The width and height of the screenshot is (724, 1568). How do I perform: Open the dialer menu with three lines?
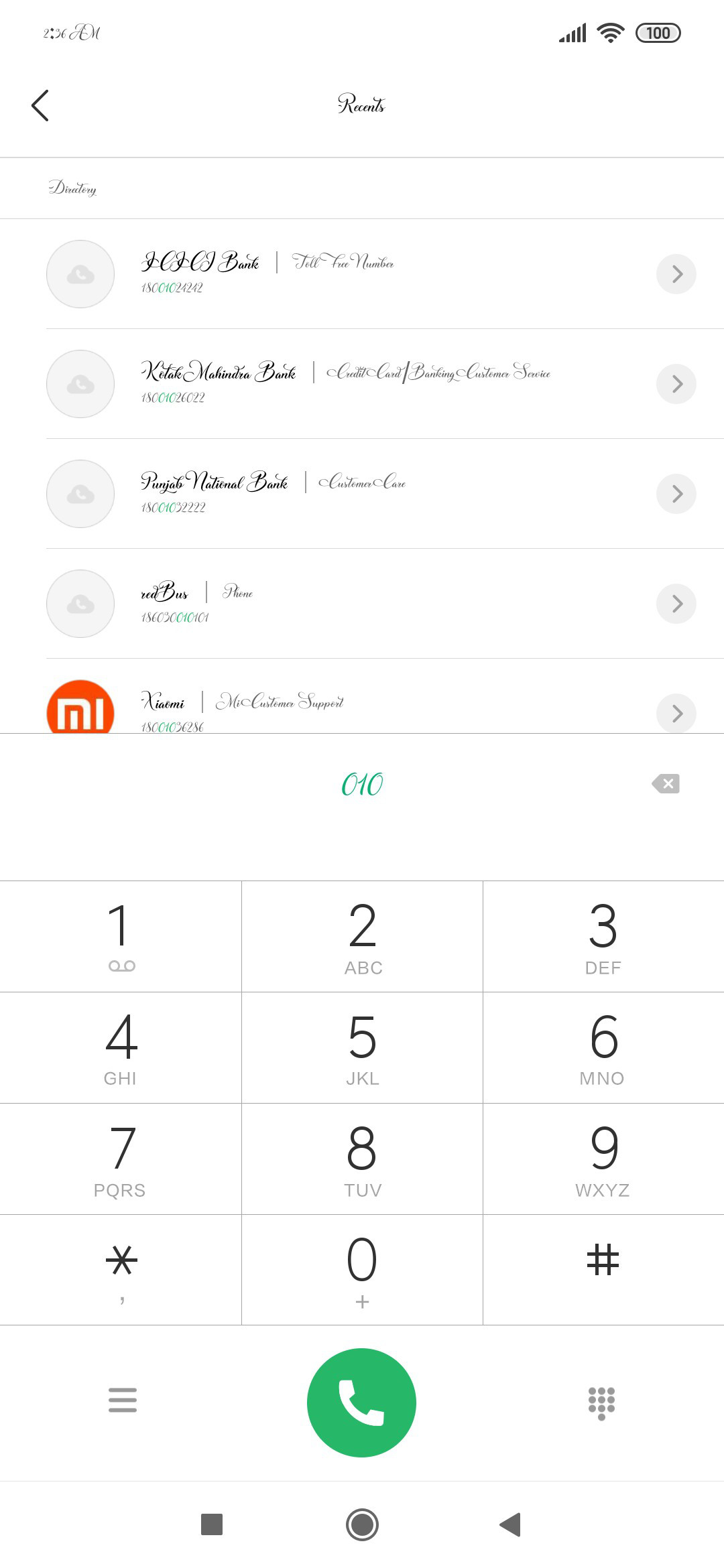[123, 1400]
